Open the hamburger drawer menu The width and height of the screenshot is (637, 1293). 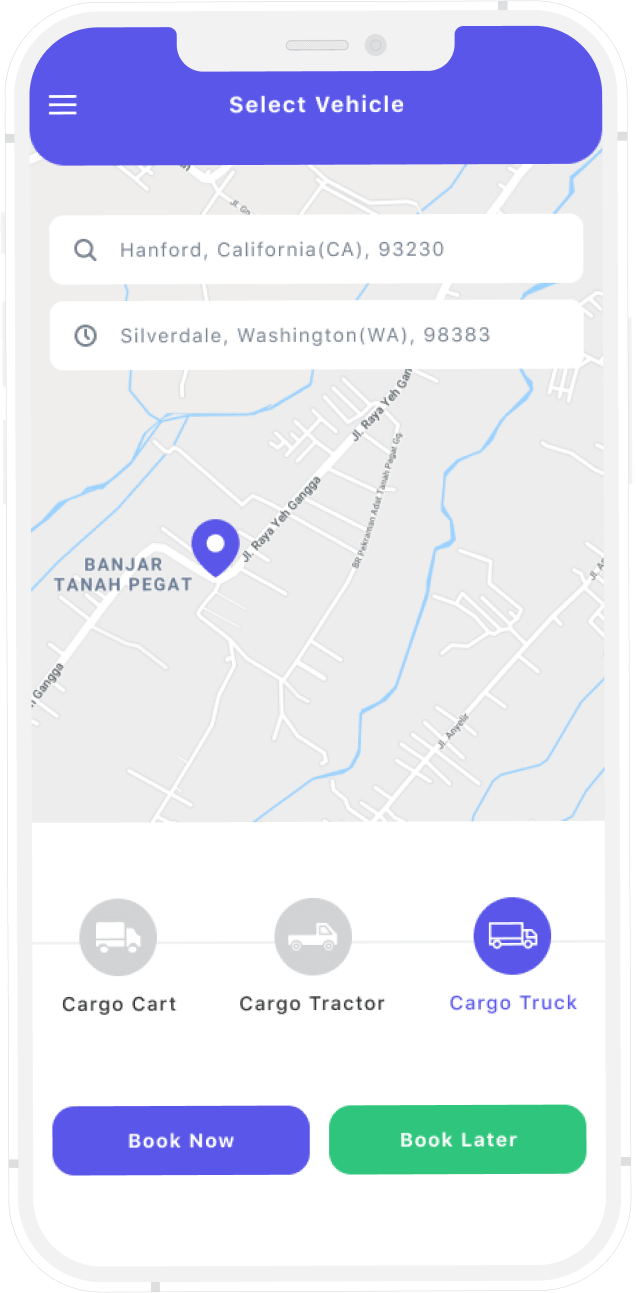click(x=63, y=105)
